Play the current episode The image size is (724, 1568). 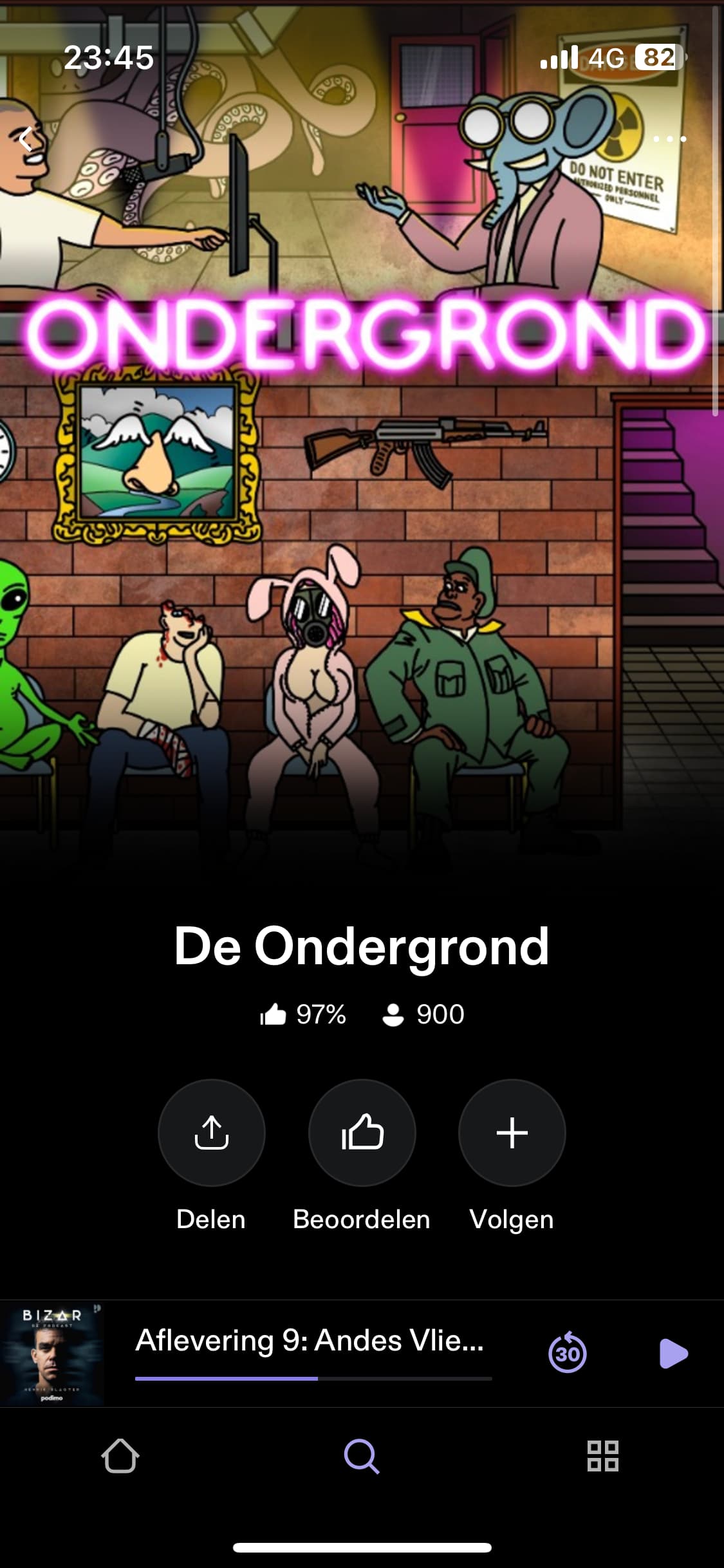click(673, 1352)
